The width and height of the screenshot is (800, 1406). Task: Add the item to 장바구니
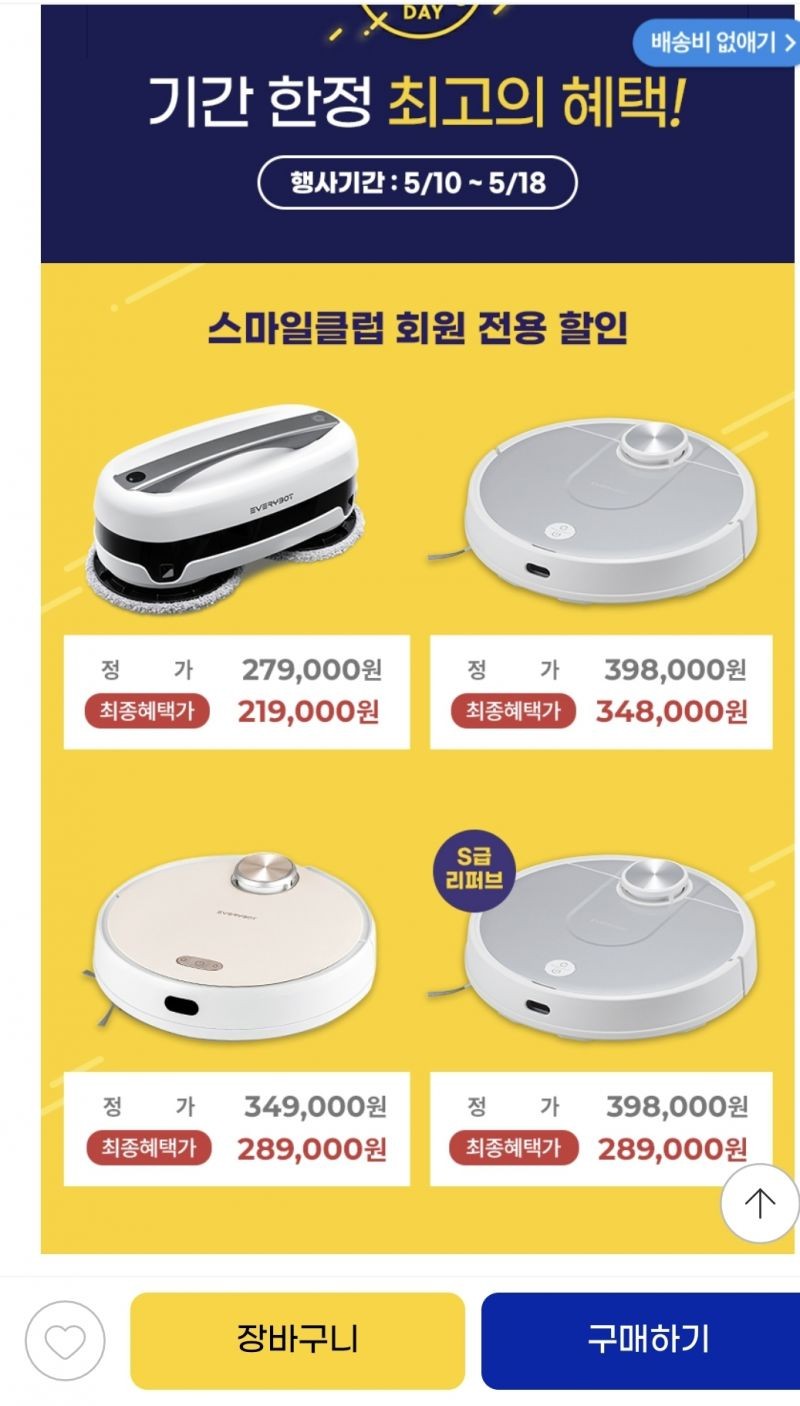click(x=298, y=1340)
